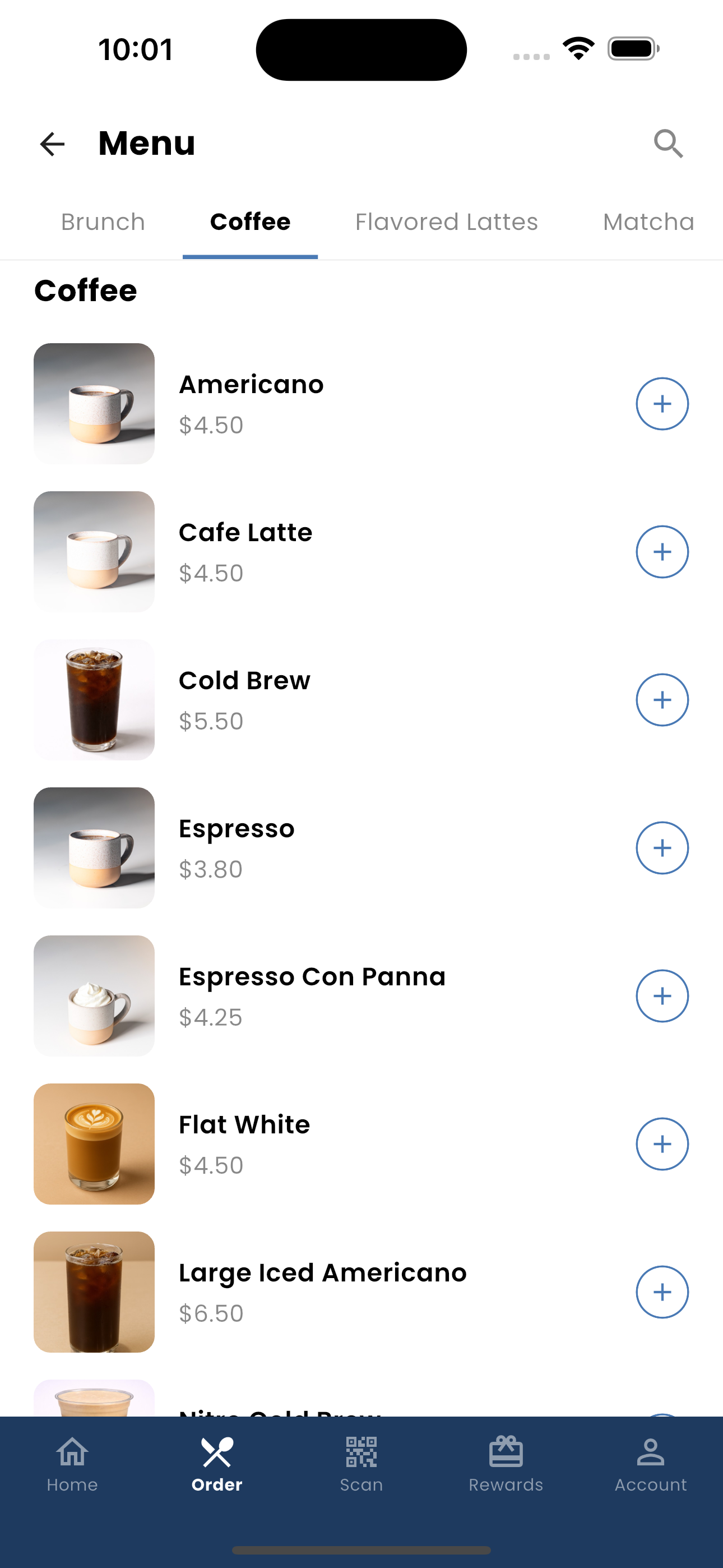This screenshot has height=1568, width=723.
Task: Add Cafe Latte to the order
Action: (x=662, y=551)
